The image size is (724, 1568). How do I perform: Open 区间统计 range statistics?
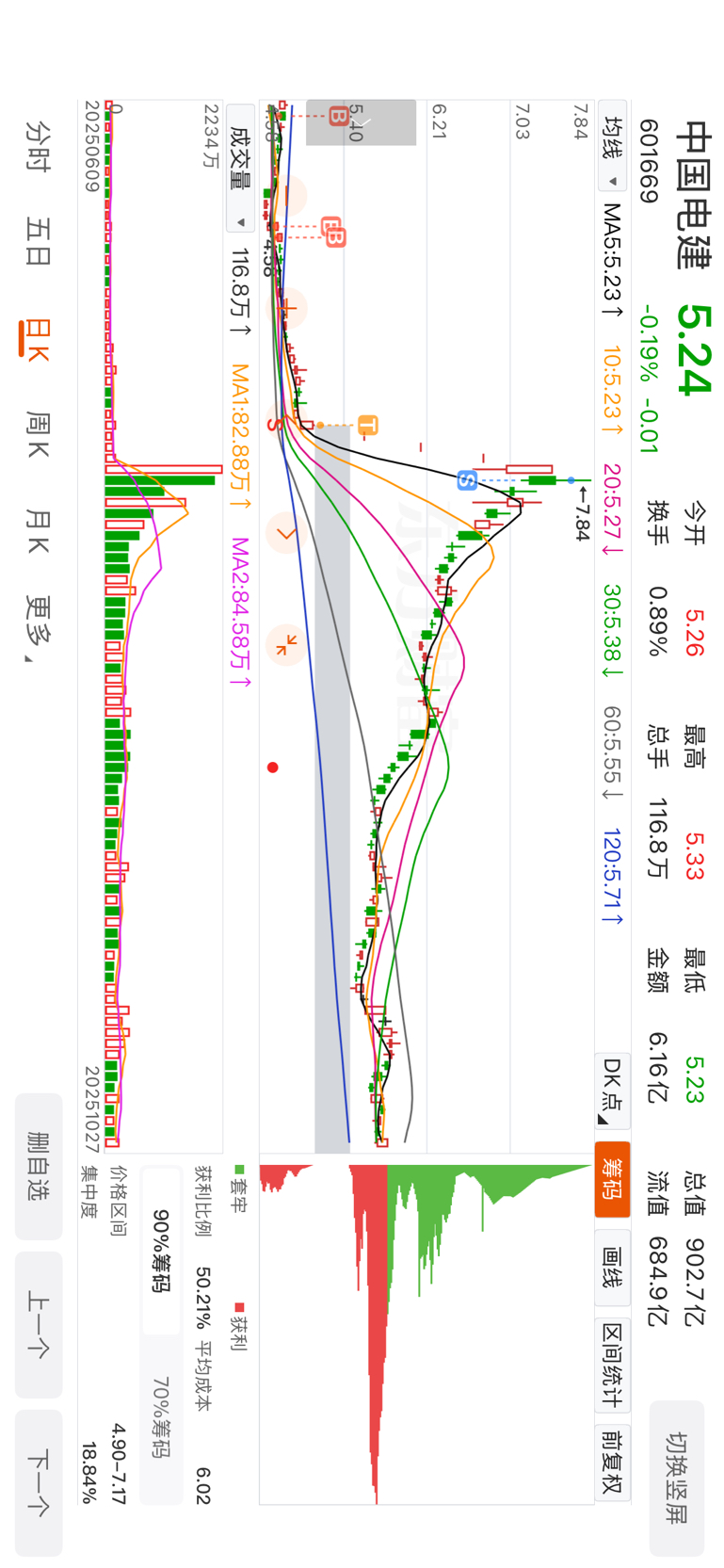[612, 1366]
